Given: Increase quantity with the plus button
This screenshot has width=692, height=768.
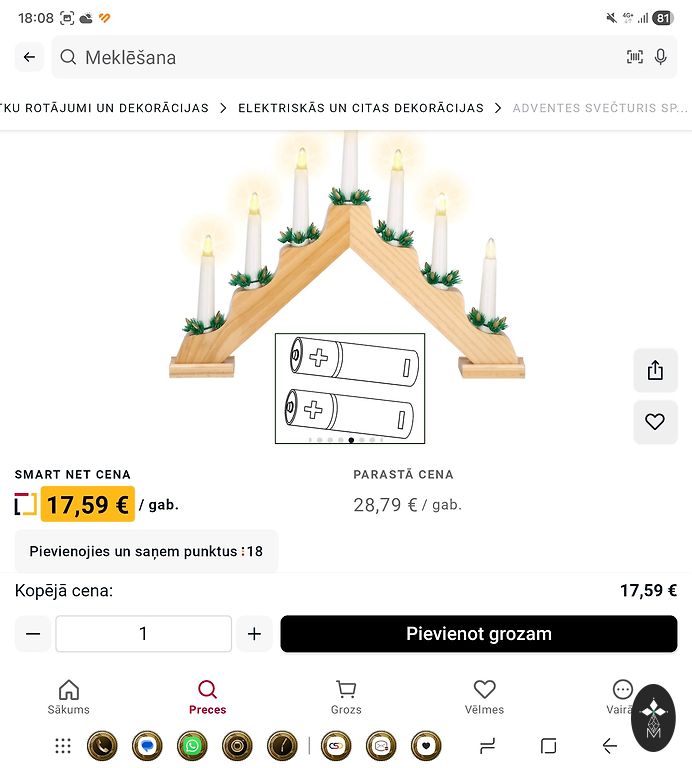Looking at the screenshot, I should click(254, 634).
